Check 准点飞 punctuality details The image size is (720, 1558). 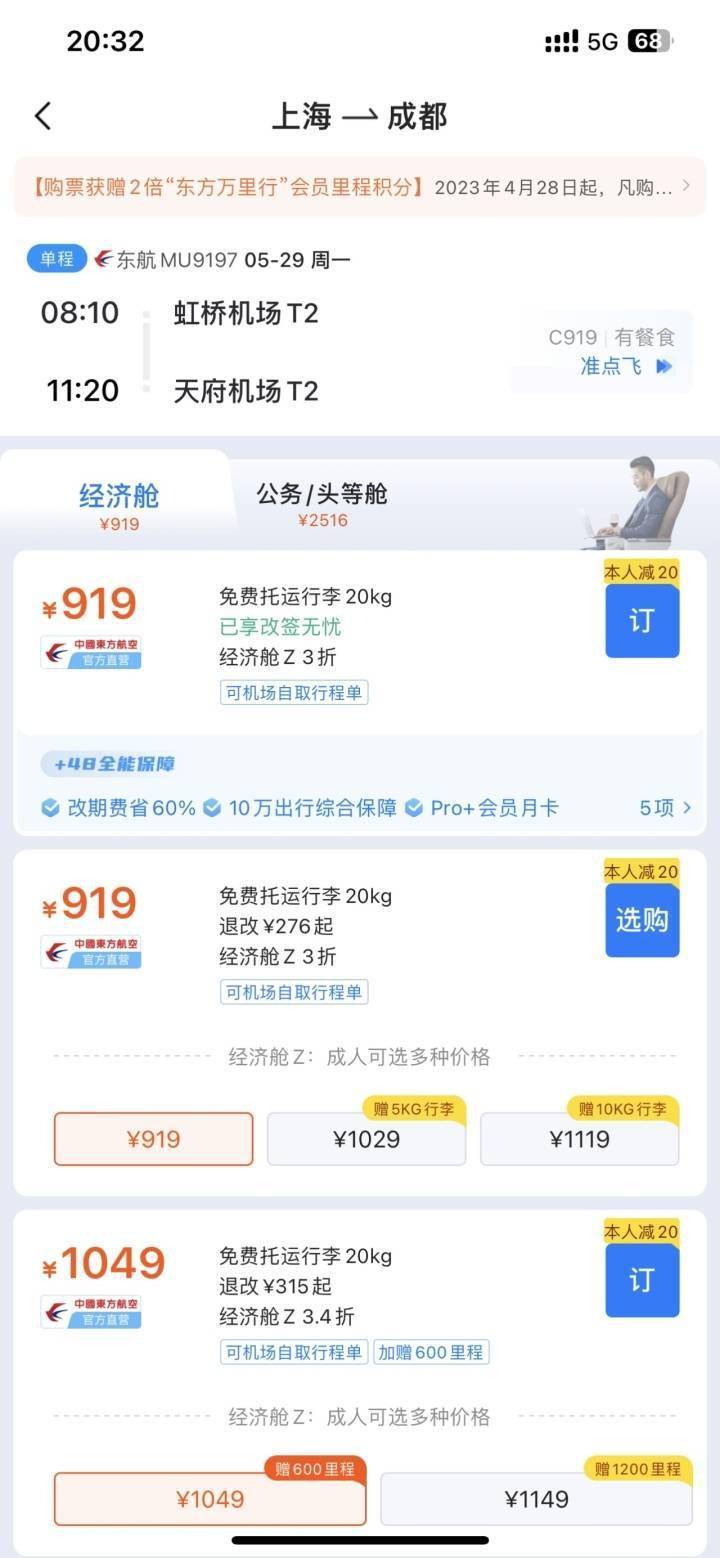(x=626, y=366)
